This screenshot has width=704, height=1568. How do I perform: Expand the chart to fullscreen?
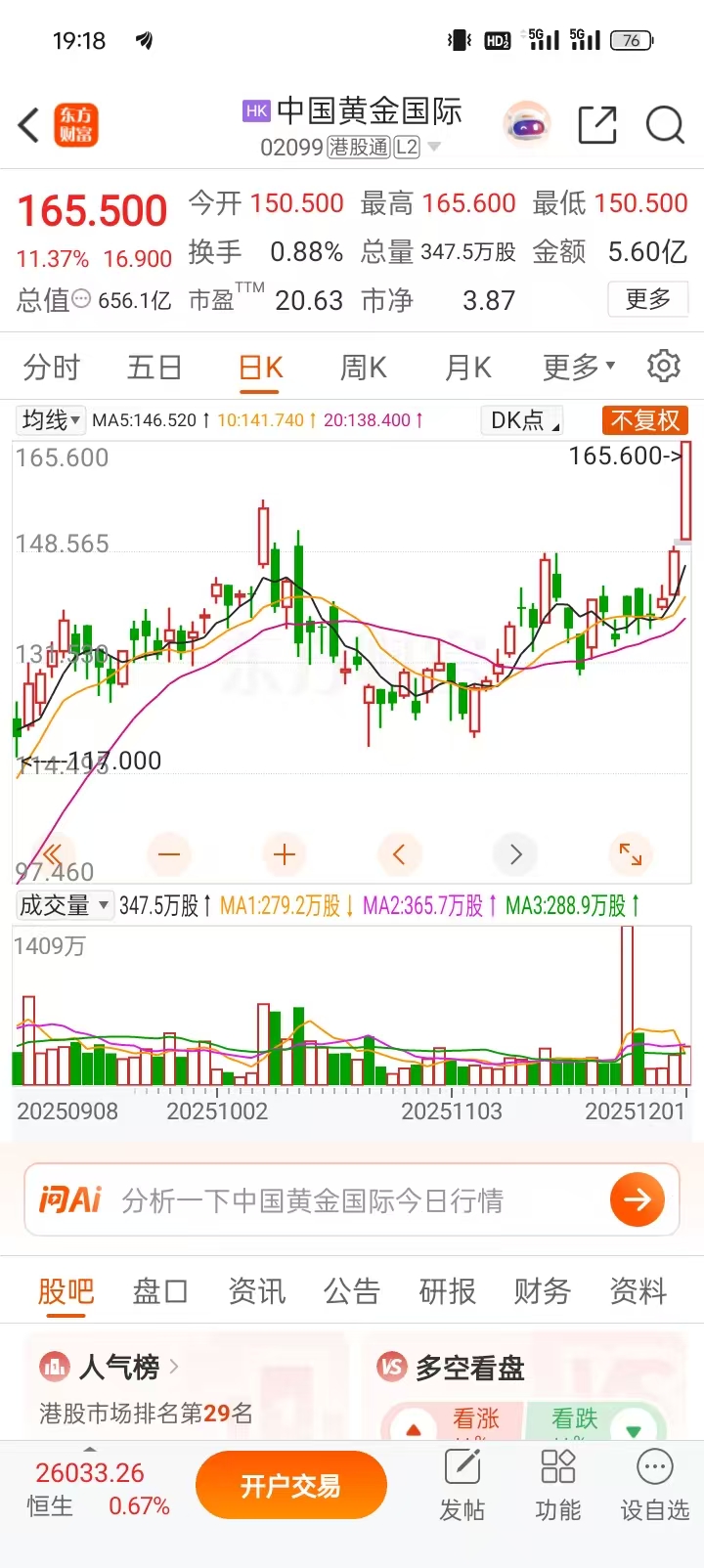click(631, 854)
